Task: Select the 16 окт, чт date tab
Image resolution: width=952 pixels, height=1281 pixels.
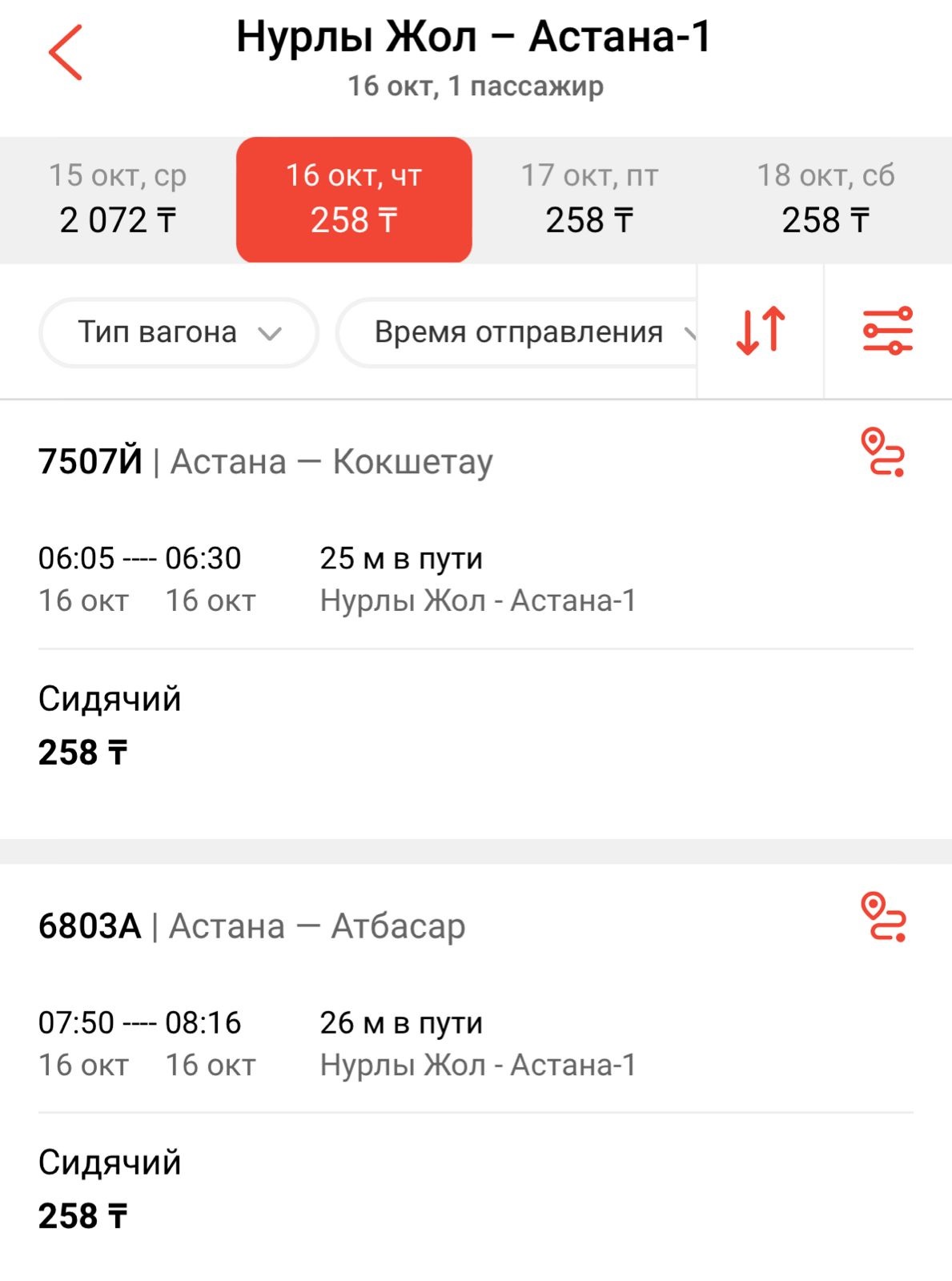Action: point(354,199)
